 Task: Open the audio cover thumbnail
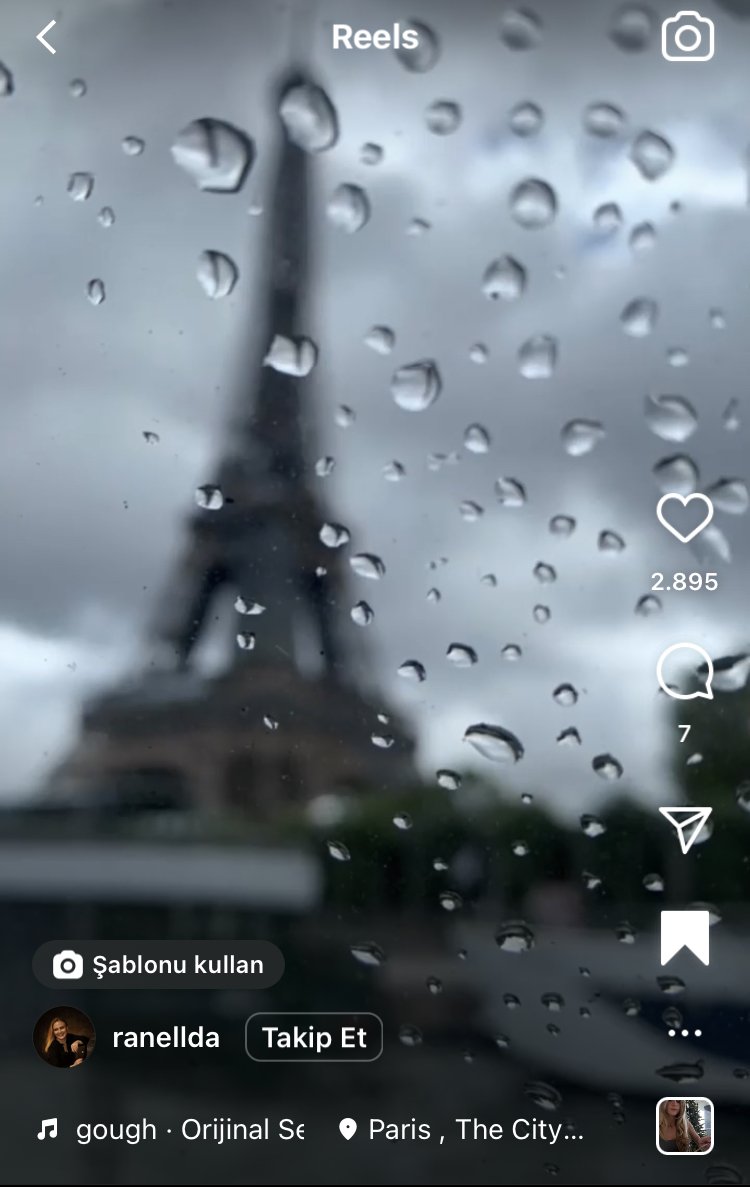pyautogui.click(x=685, y=1126)
